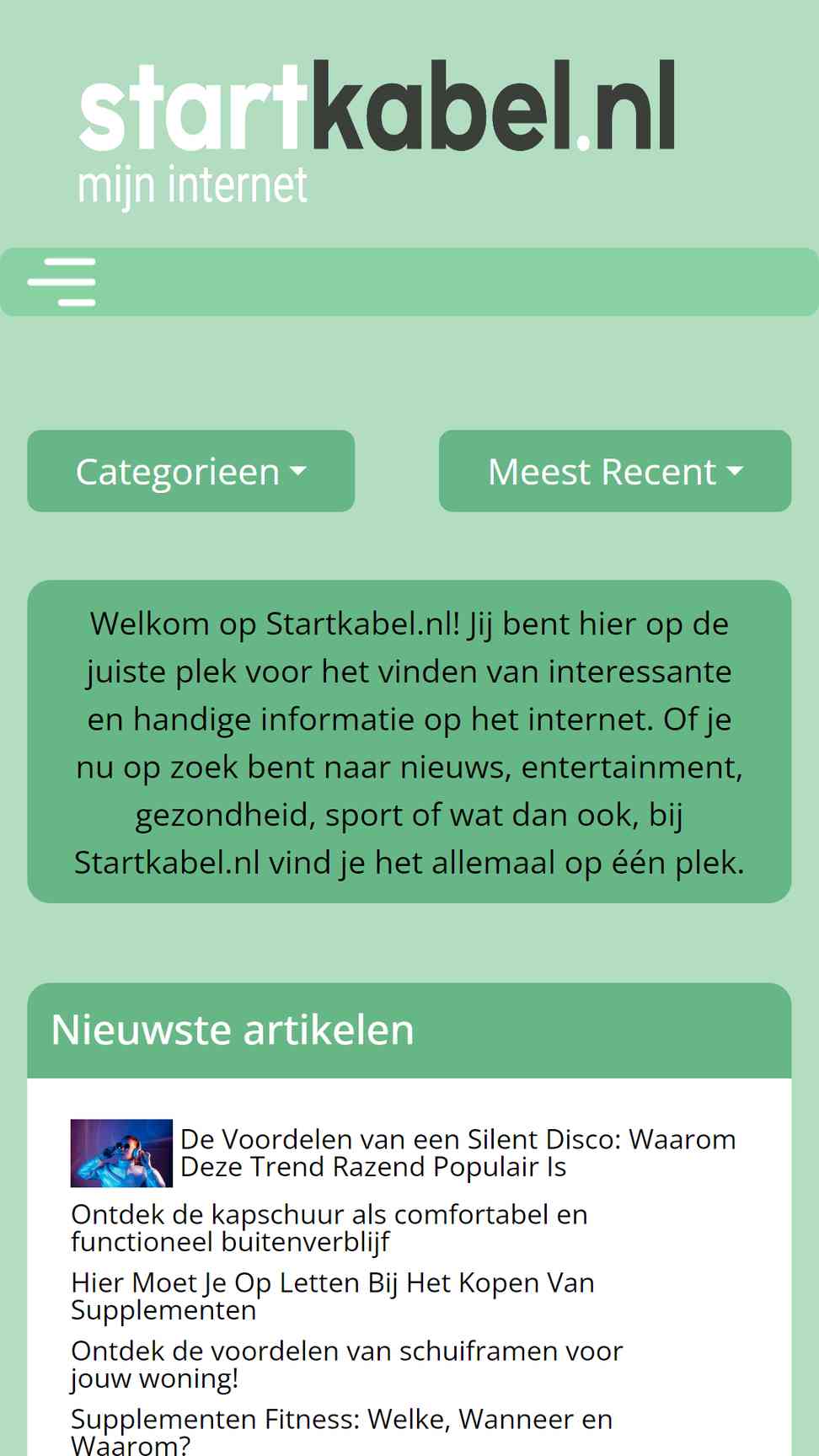
Task: Open the Silent Disco article
Action: click(458, 1153)
